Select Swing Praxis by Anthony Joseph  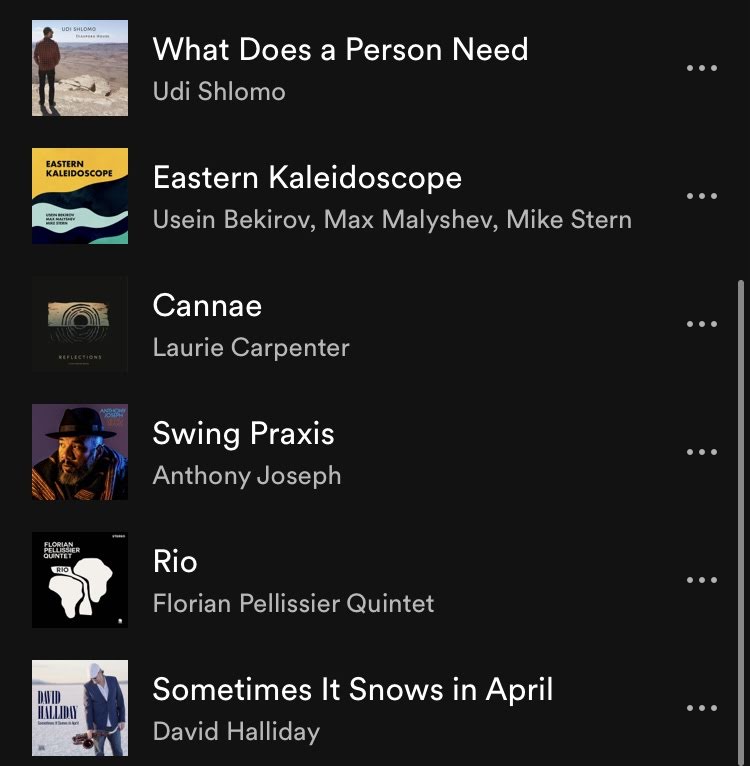coord(243,434)
